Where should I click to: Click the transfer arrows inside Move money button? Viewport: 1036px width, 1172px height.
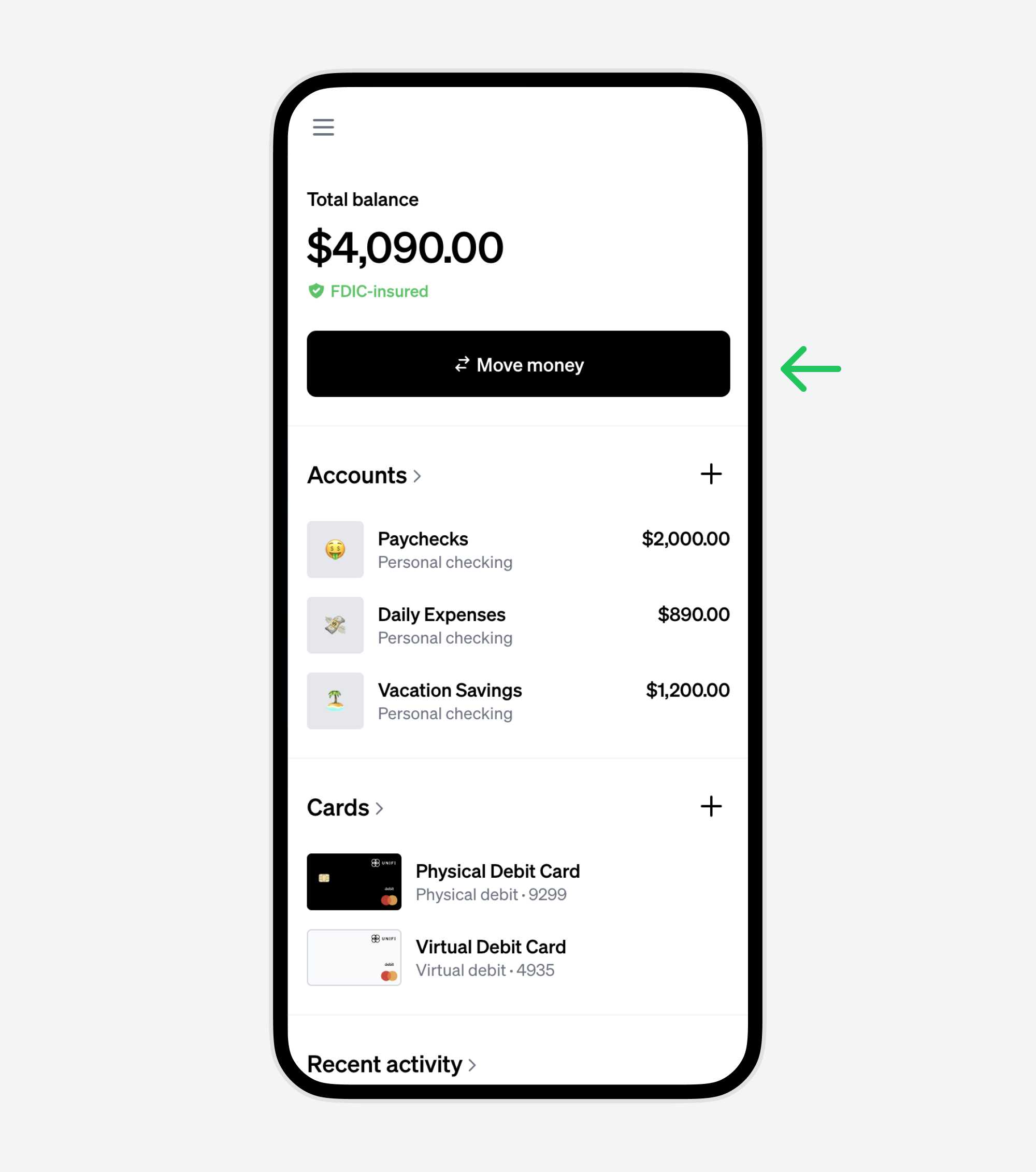[462, 365]
